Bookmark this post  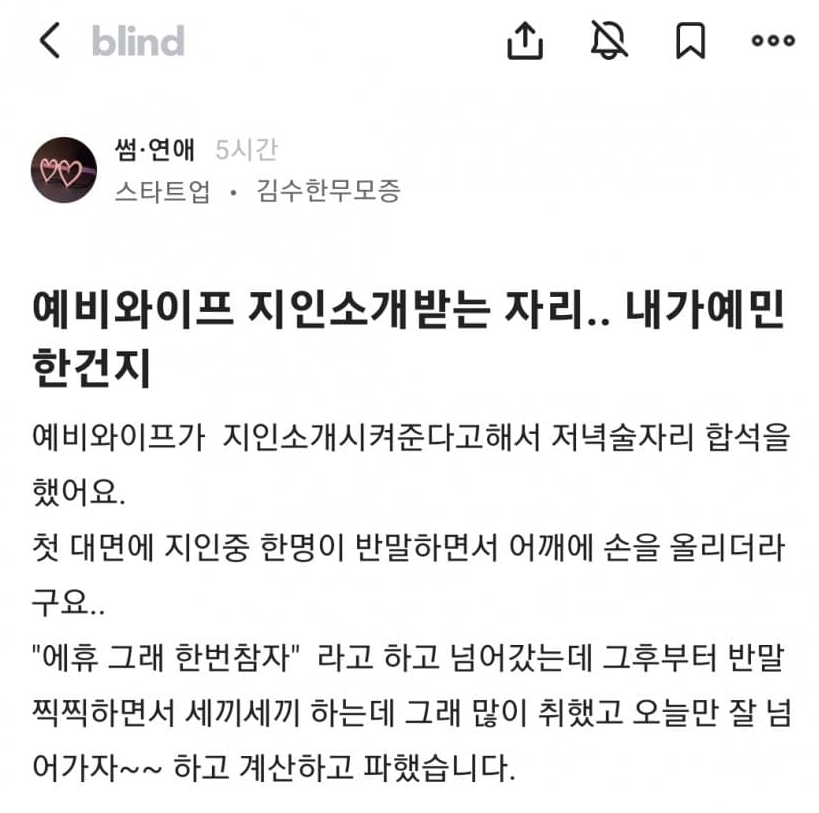(690, 41)
